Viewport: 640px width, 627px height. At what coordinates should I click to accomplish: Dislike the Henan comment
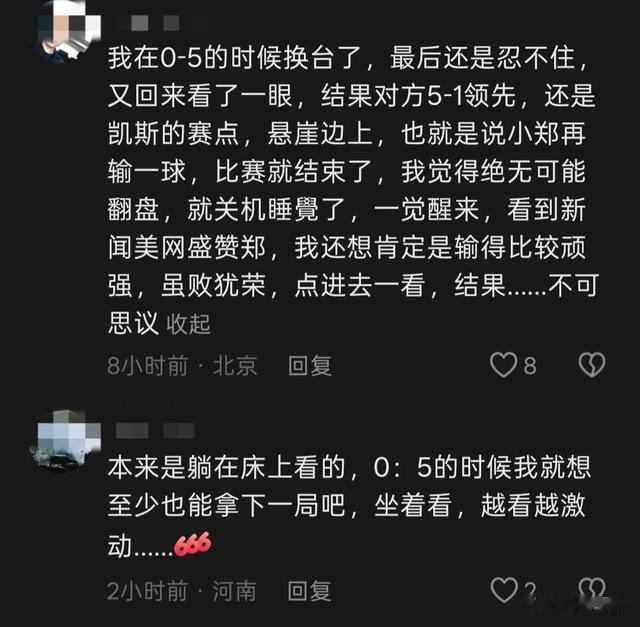(x=592, y=590)
